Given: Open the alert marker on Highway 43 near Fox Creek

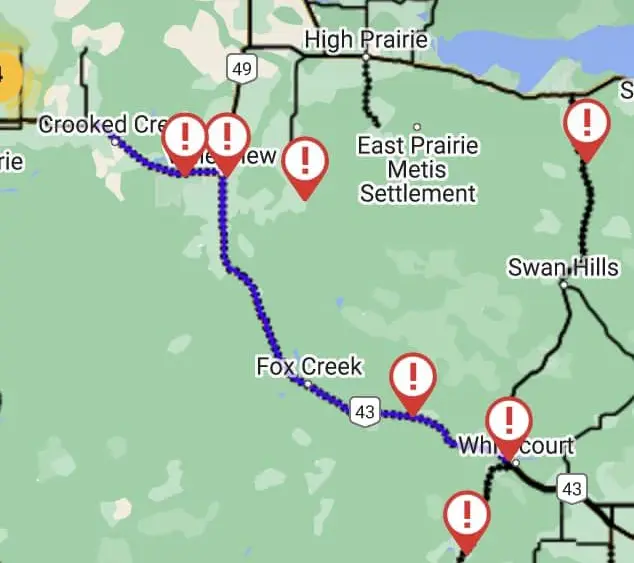Looking at the screenshot, I should click(411, 379).
